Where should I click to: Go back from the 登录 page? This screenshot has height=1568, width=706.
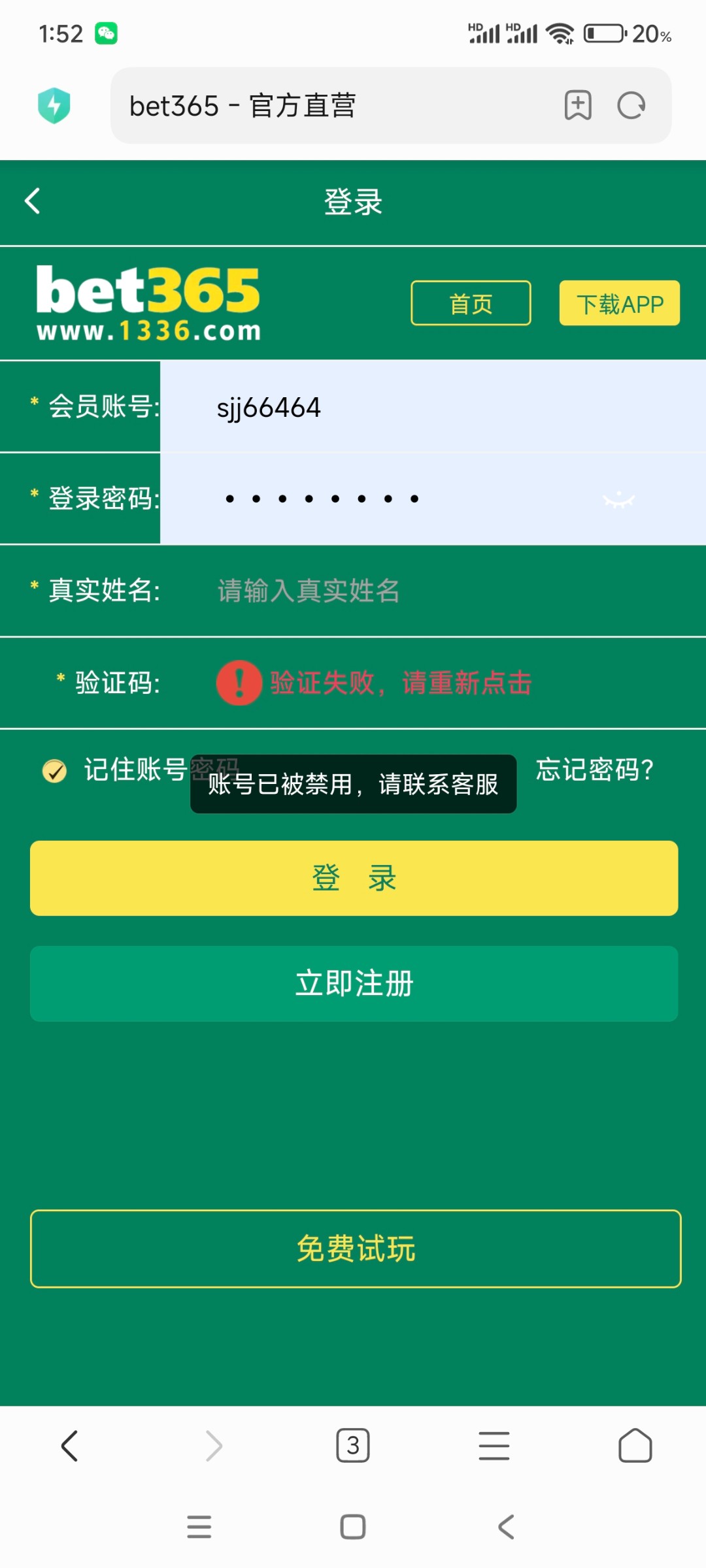(x=33, y=201)
